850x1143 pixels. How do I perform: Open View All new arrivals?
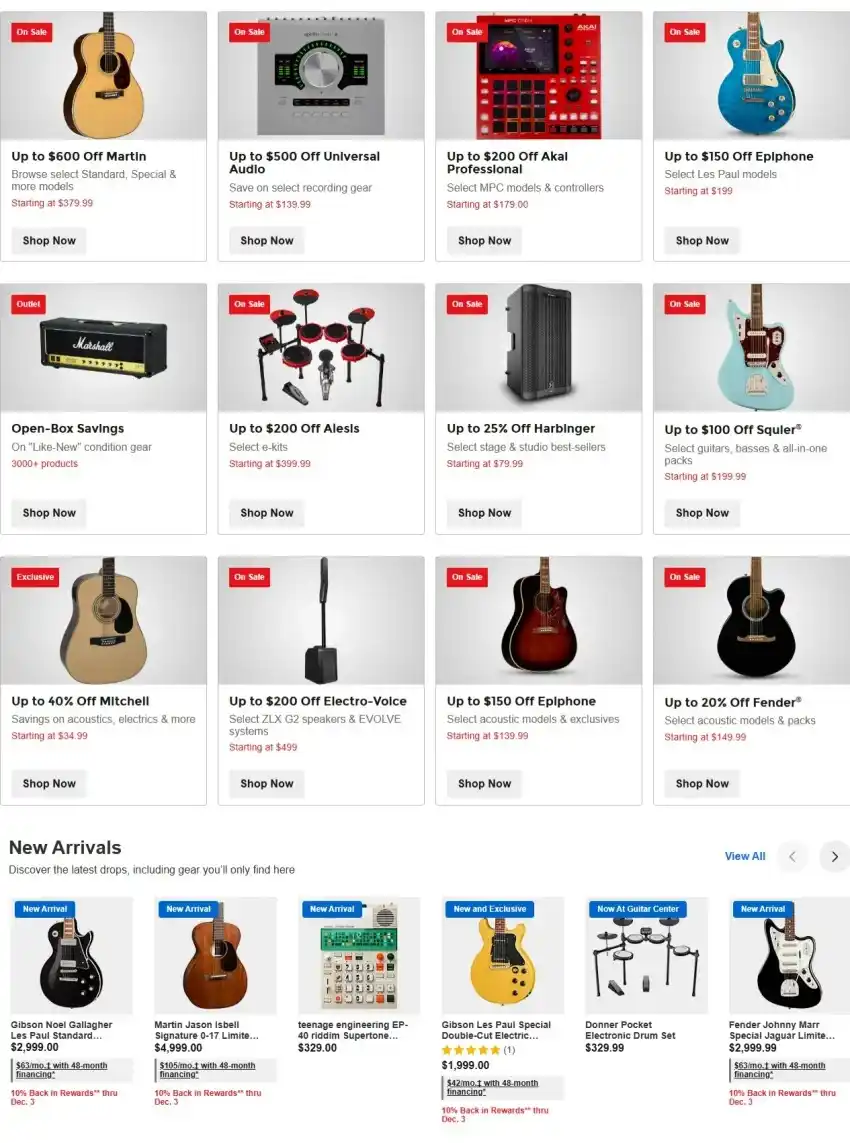click(x=744, y=856)
